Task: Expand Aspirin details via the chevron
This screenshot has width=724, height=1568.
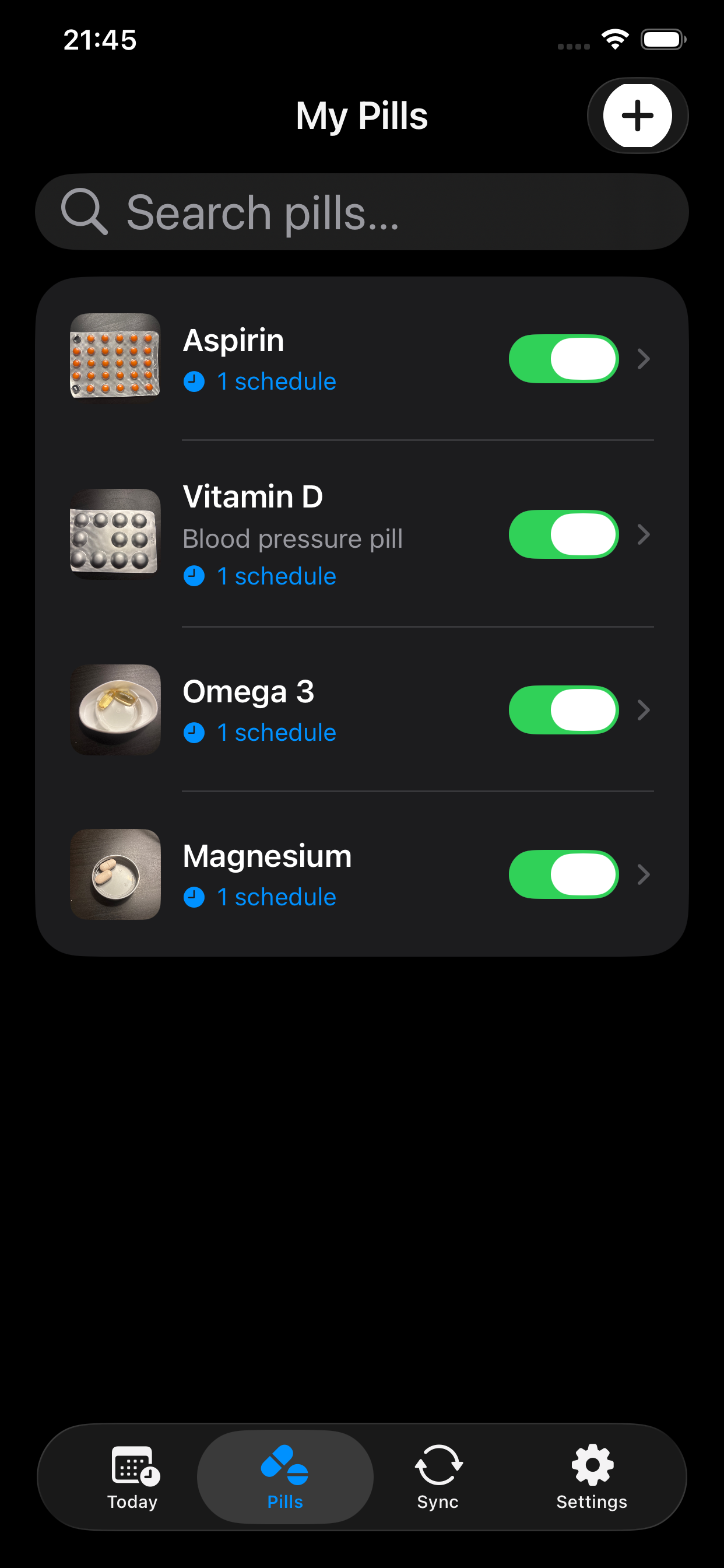Action: coord(644,359)
